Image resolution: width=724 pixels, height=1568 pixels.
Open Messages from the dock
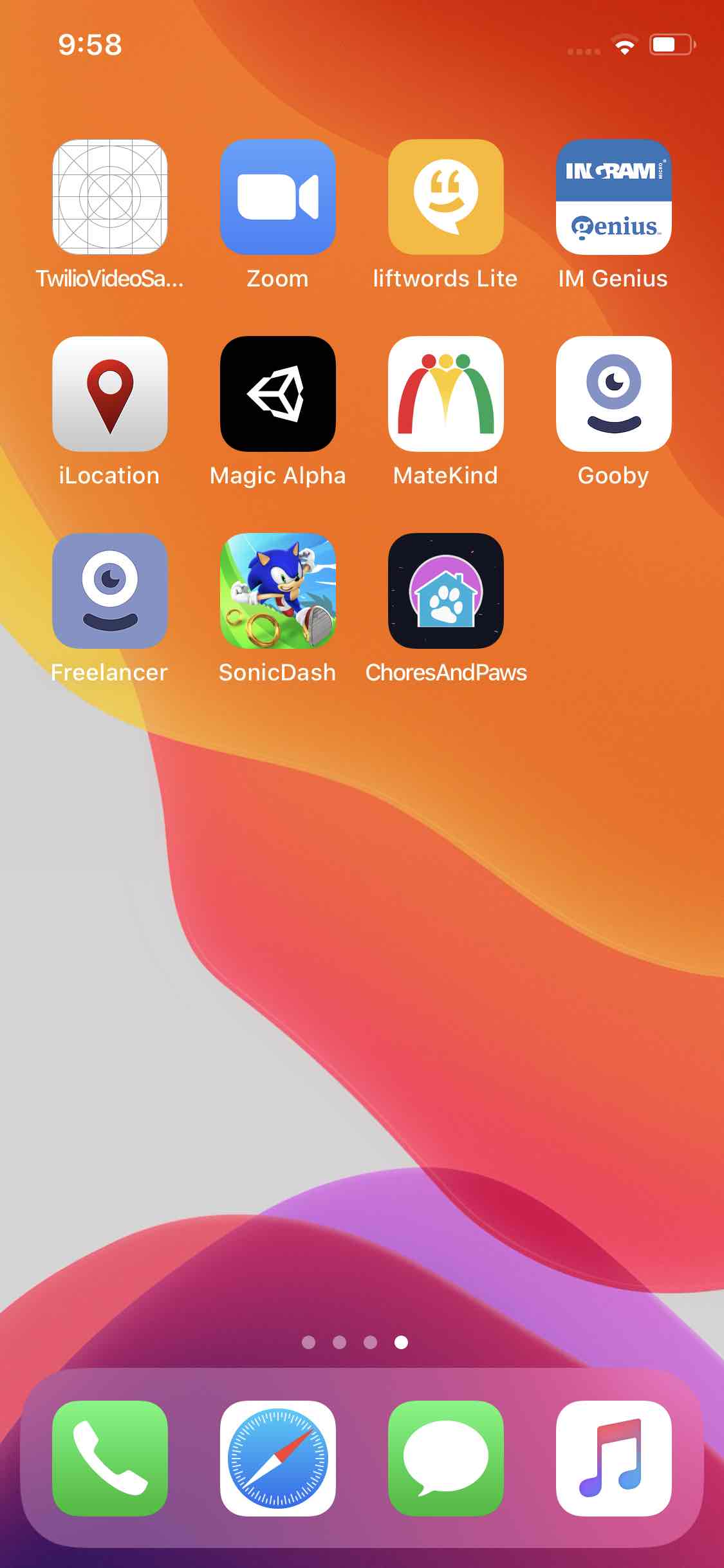point(445,1459)
